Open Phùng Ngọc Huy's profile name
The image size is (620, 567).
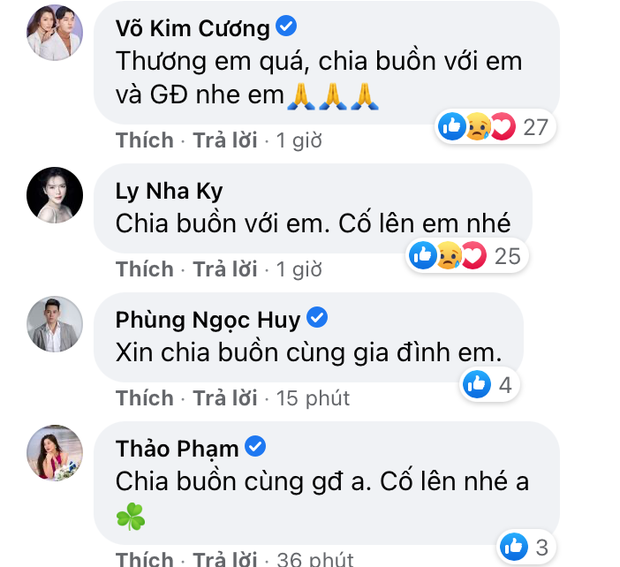click(x=207, y=320)
